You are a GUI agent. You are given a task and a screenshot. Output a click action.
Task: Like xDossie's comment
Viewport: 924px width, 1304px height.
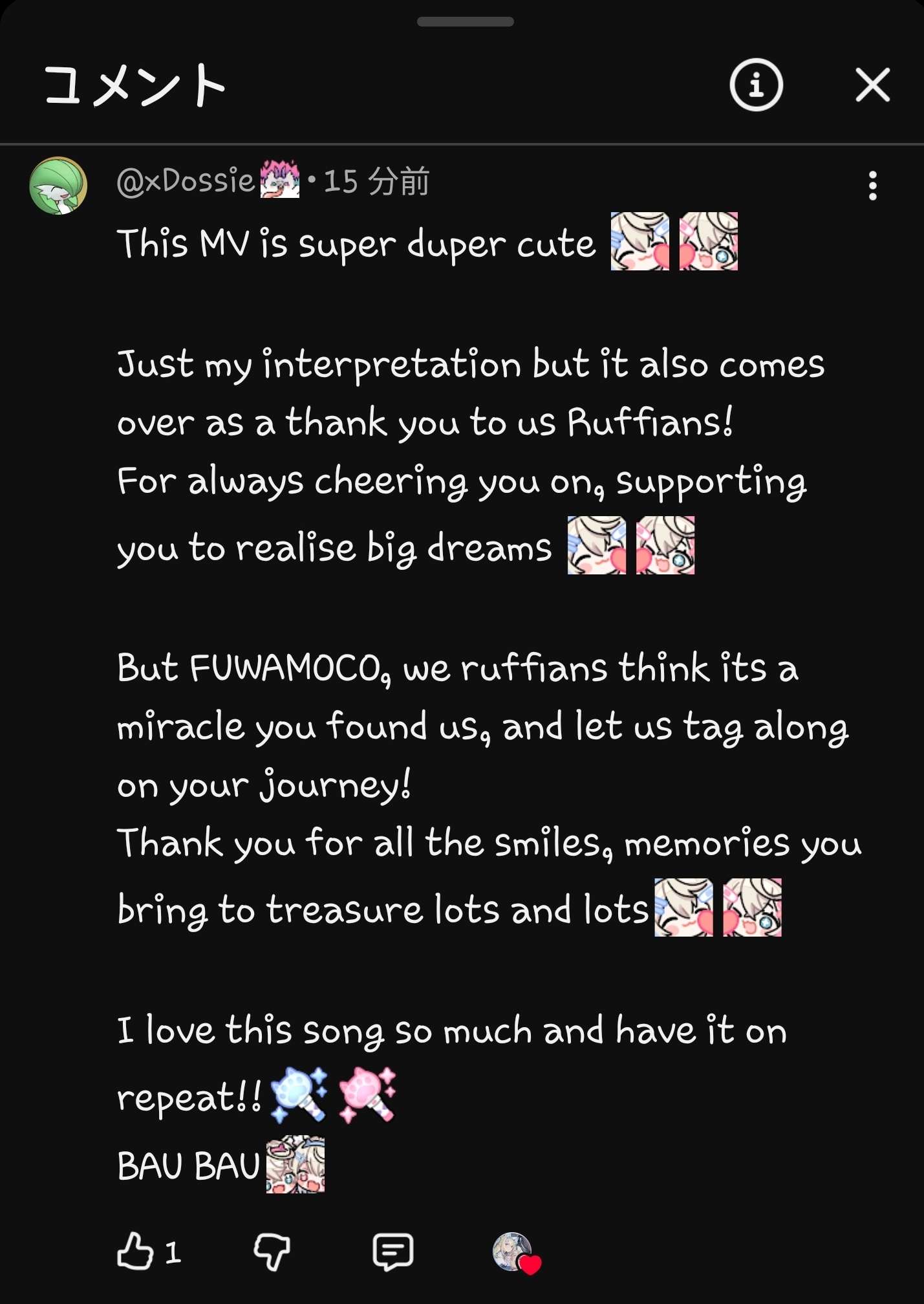pos(136,1252)
